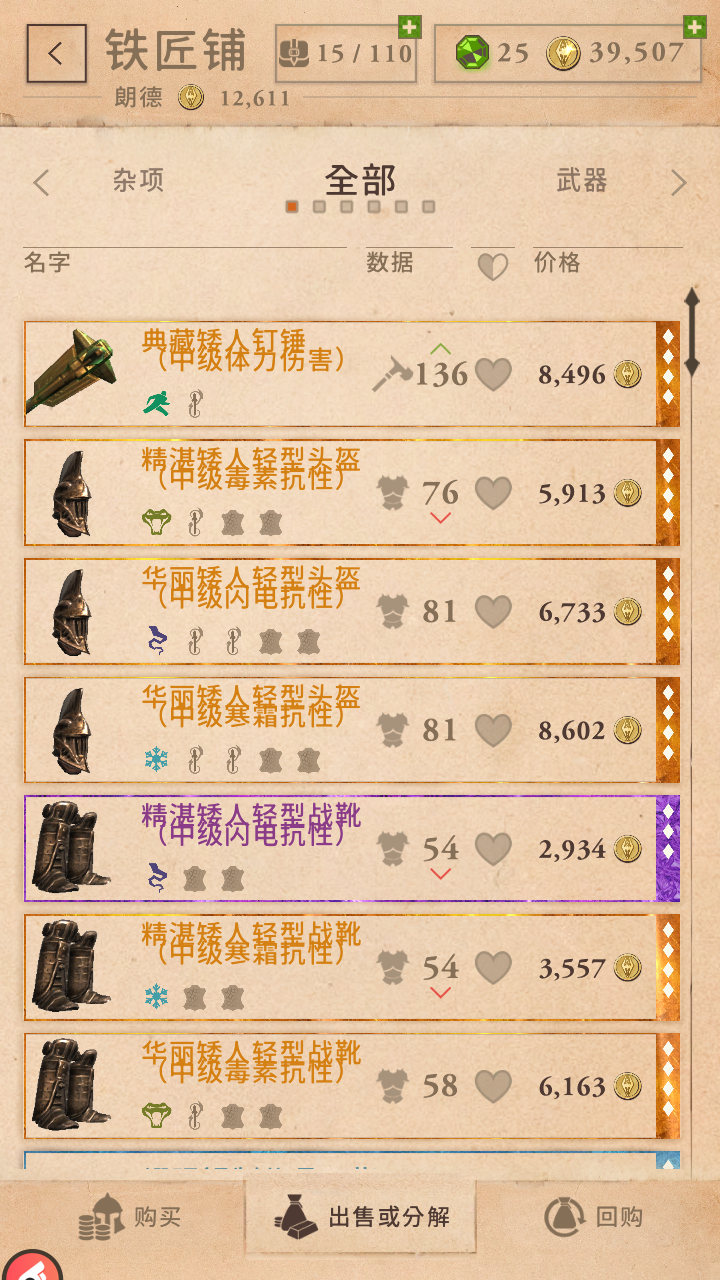Screen dimensions: 720x1280
Task: Favorite the 精湛矮人轻型头盔 priced 5,913
Action: pyautogui.click(x=492, y=493)
